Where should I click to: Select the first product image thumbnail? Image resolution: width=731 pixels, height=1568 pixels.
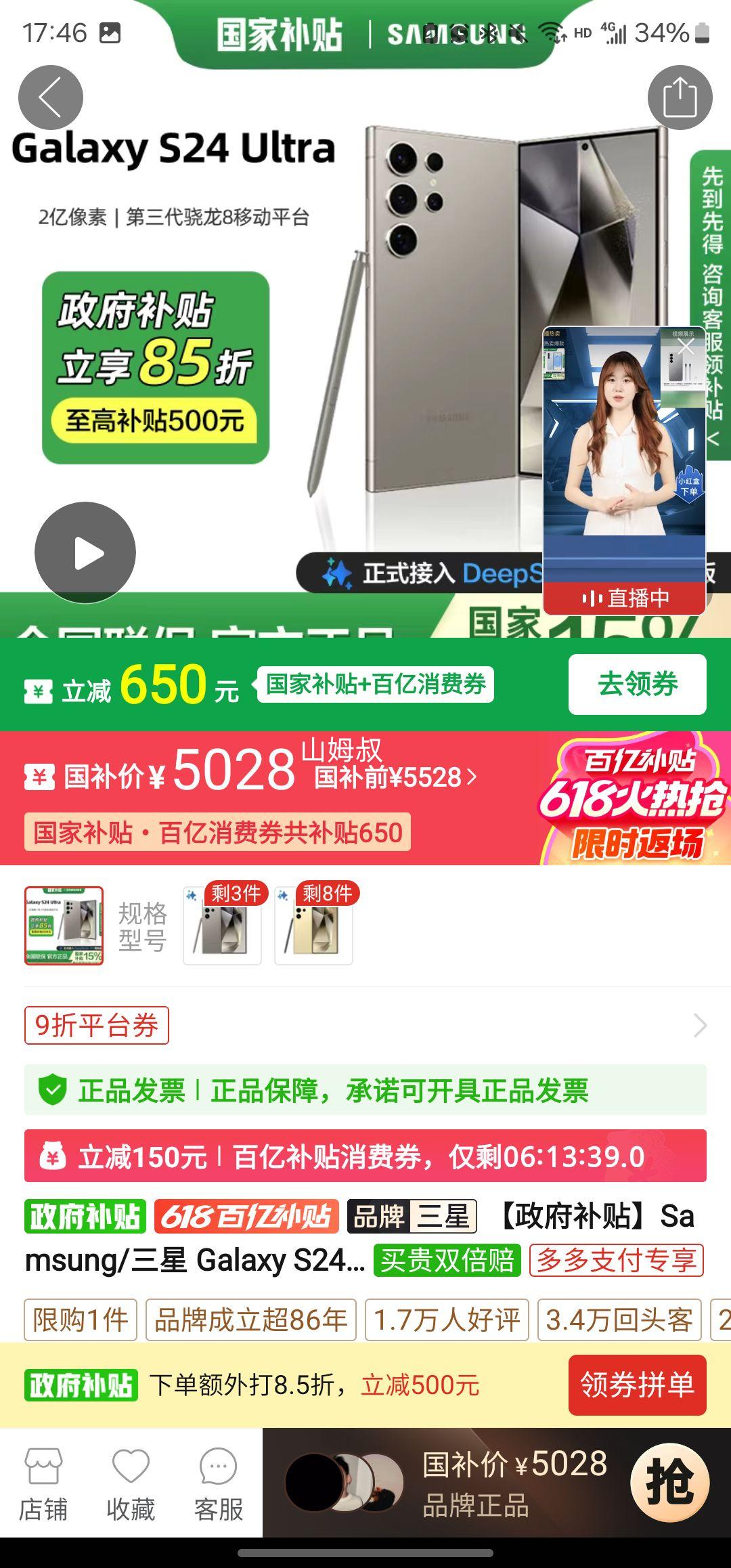[64, 925]
